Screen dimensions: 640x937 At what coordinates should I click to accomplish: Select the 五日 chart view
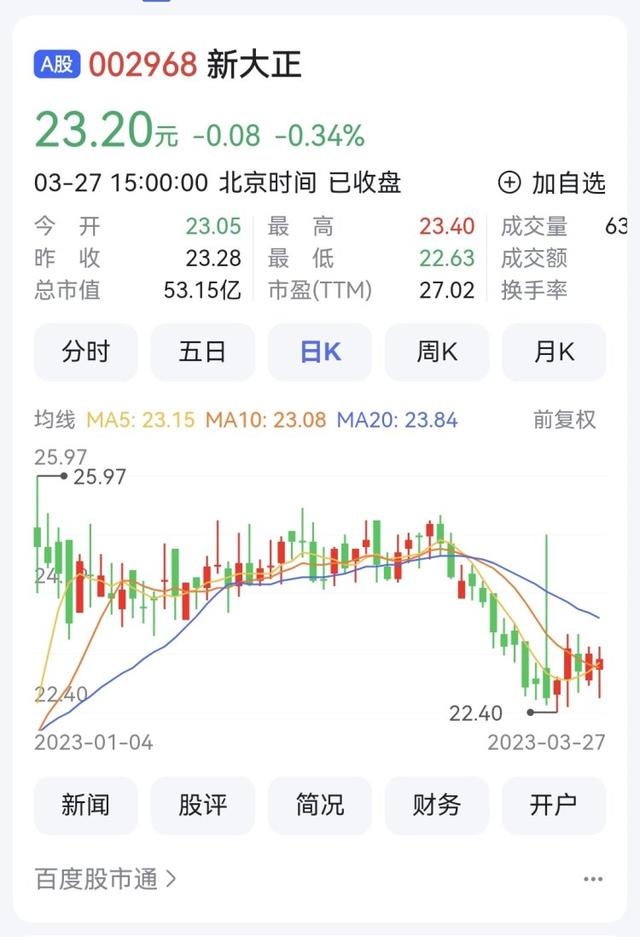click(202, 352)
